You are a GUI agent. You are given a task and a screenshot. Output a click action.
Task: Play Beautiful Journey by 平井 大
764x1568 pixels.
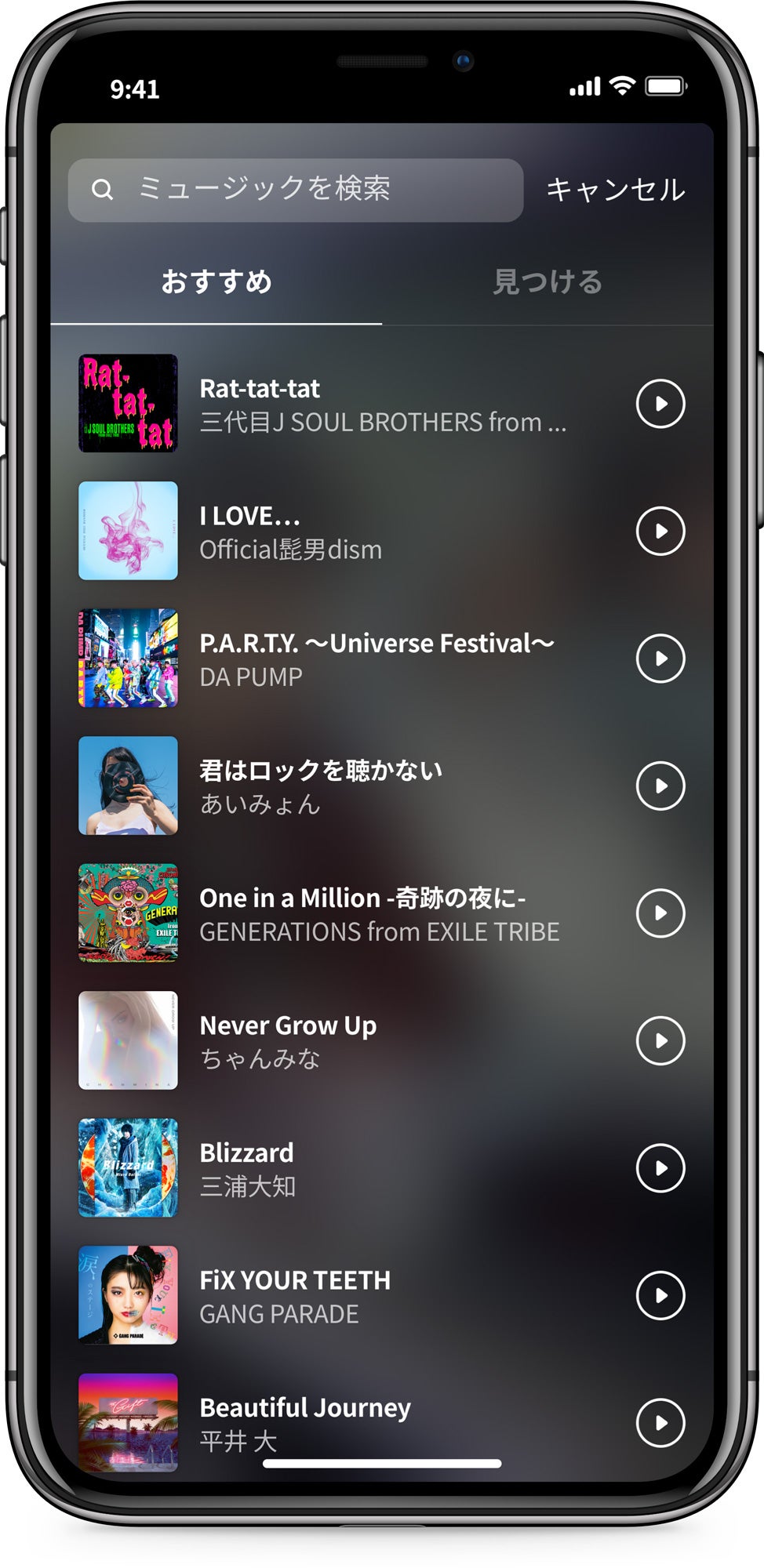point(660,1423)
